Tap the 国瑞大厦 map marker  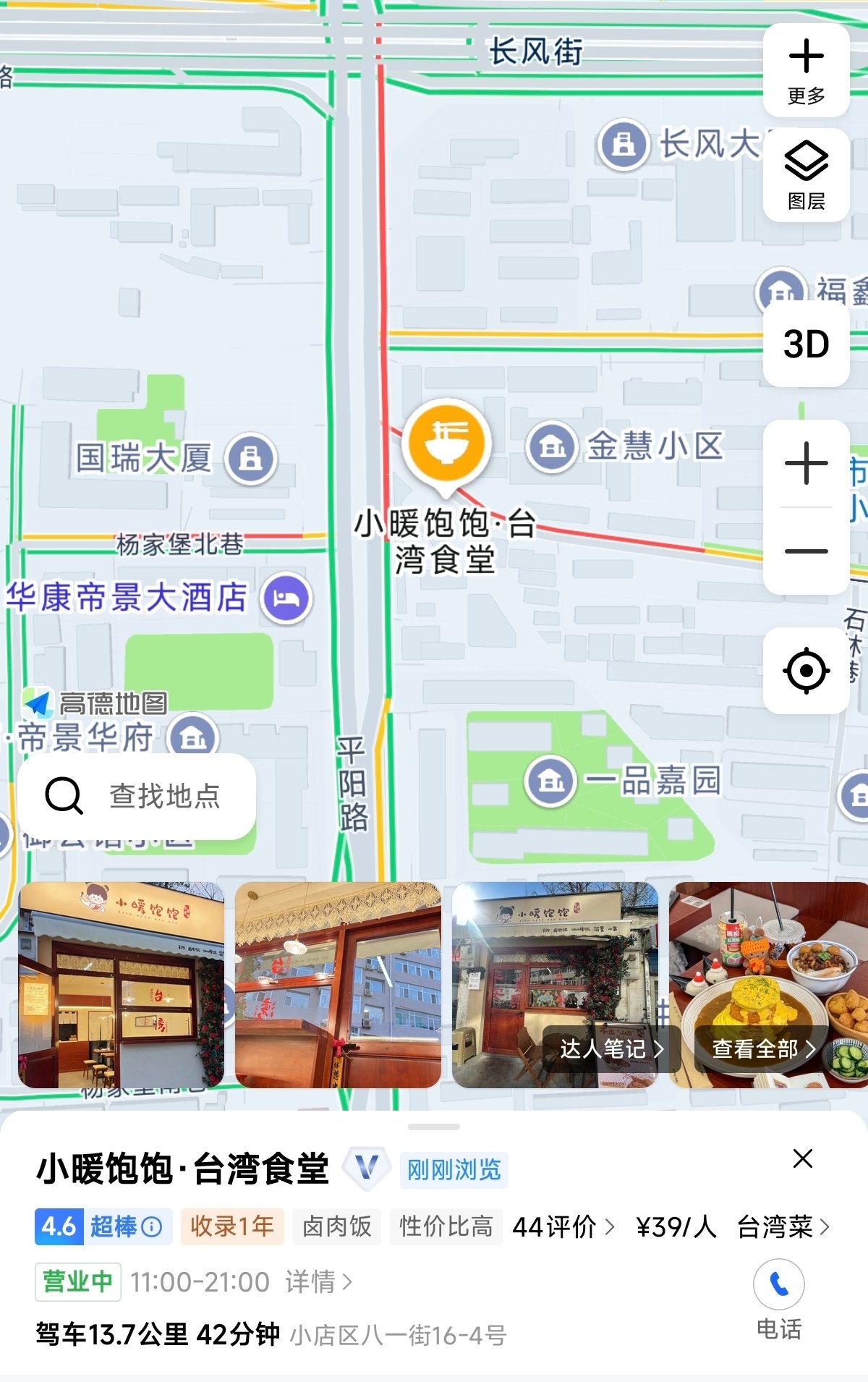(250, 458)
